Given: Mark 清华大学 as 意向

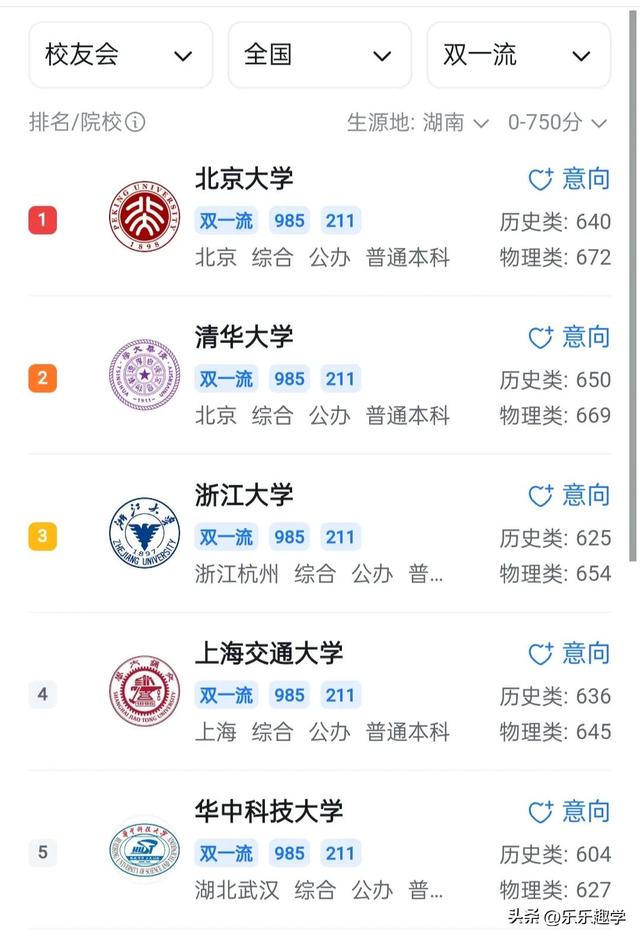Looking at the screenshot, I should click(568, 337).
